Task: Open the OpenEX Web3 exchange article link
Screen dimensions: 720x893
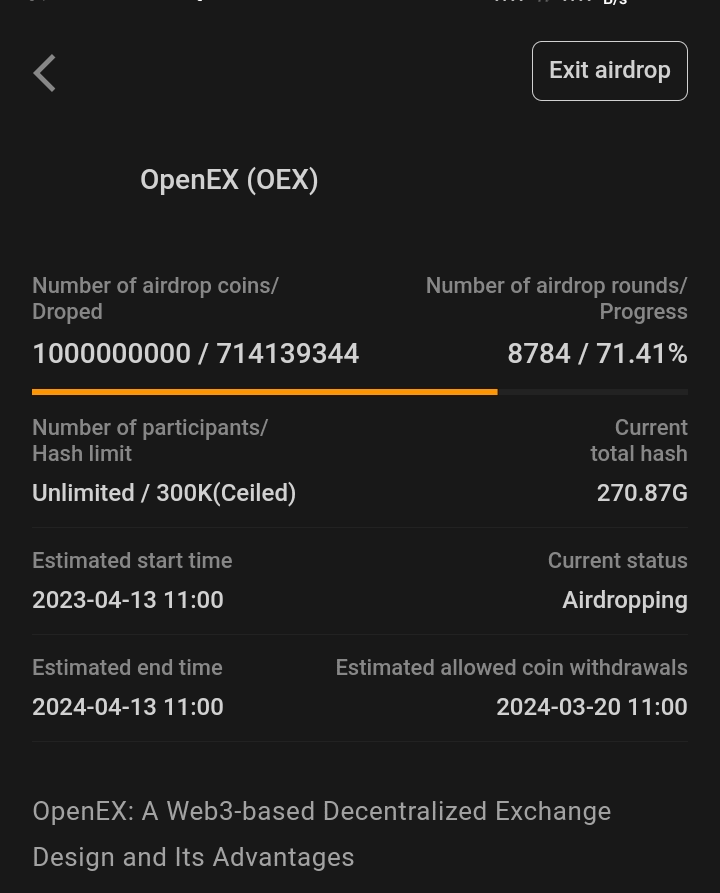Action: 321,834
